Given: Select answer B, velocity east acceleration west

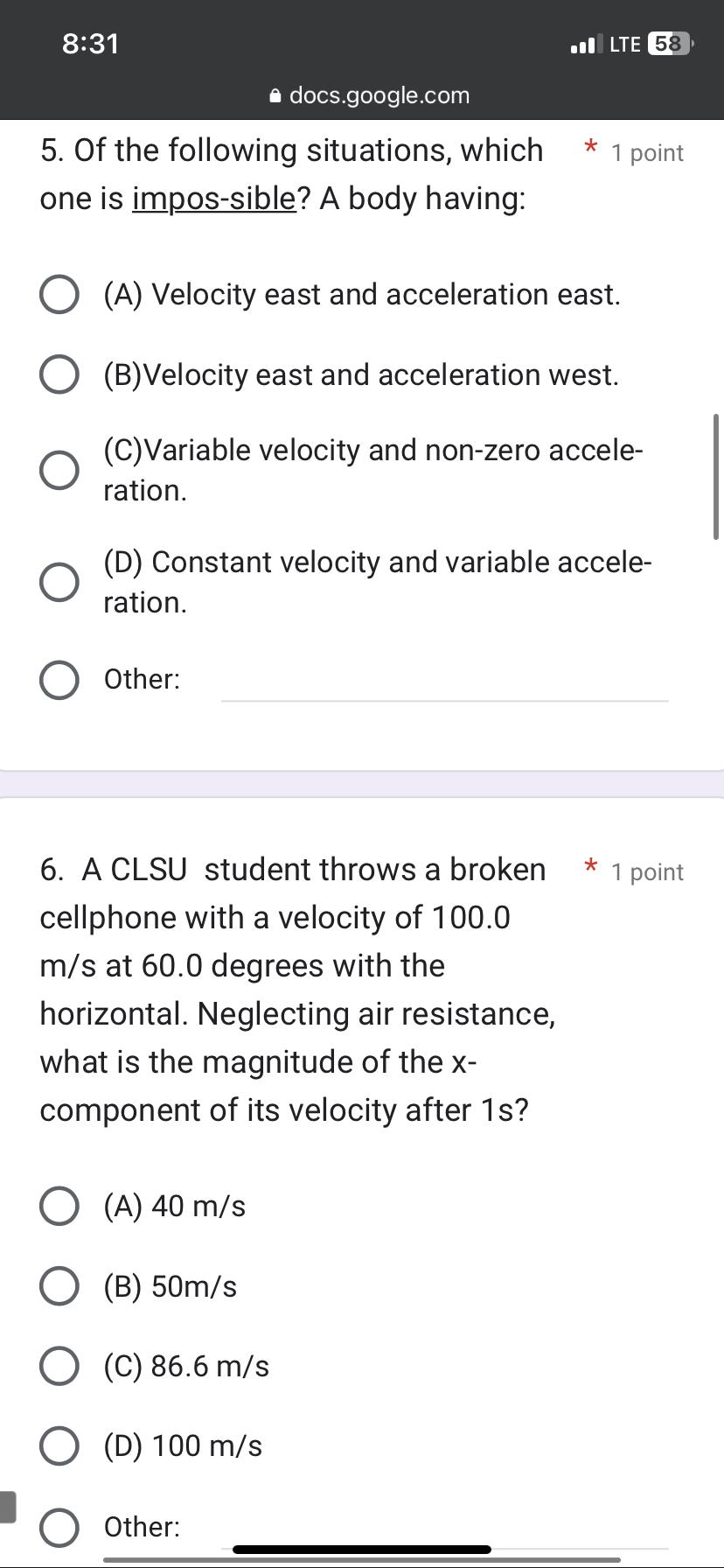Looking at the screenshot, I should pos(58,374).
